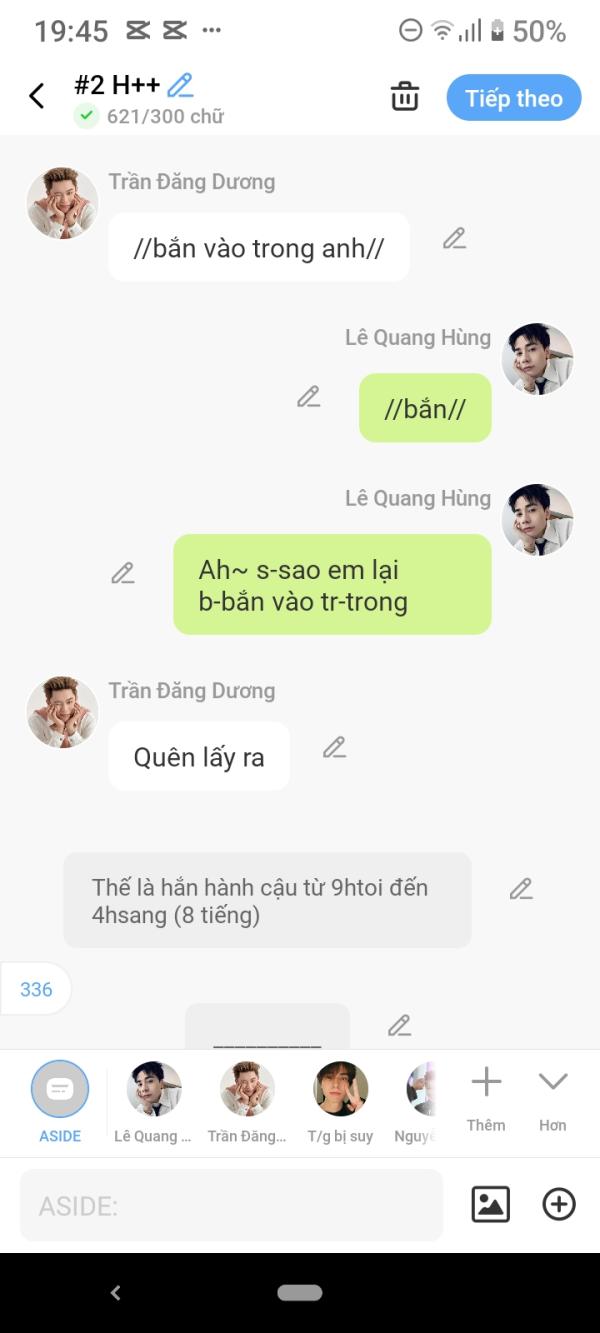Tap the trash can delete icon
The width and height of the screenshot is (600, 1333).
coord(404,97)
